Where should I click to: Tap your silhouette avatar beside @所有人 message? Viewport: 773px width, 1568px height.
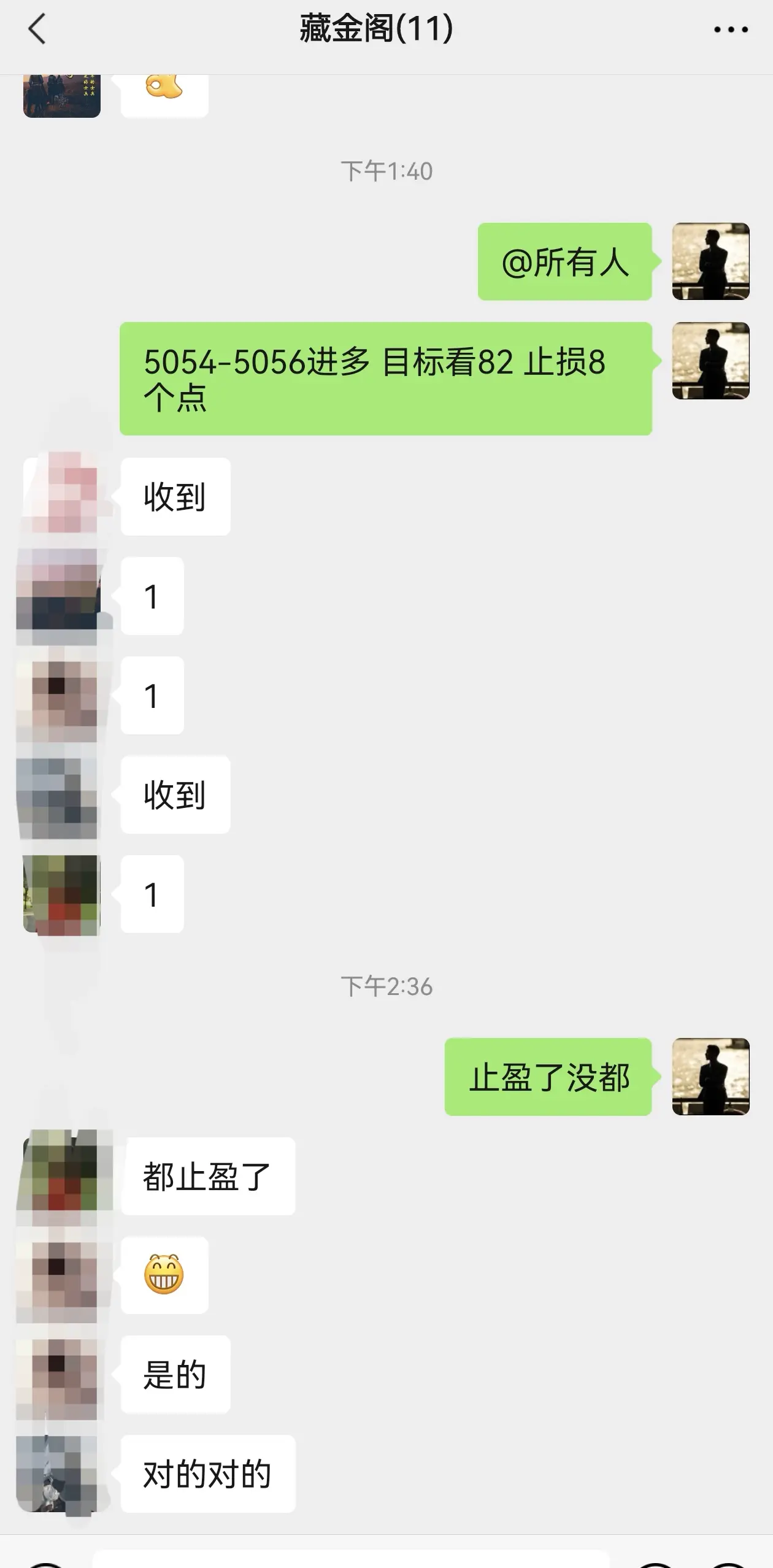coord(712,261)
